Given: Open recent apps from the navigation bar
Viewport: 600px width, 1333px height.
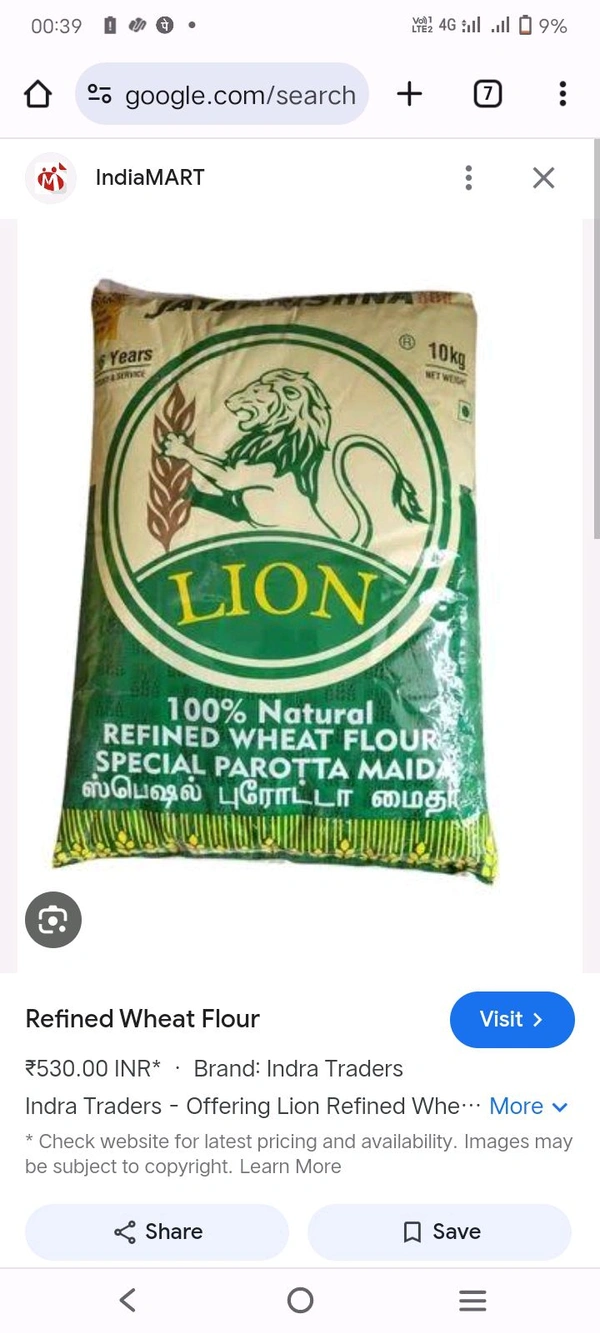Looking at the screenshot, I should pos(472,1300).
